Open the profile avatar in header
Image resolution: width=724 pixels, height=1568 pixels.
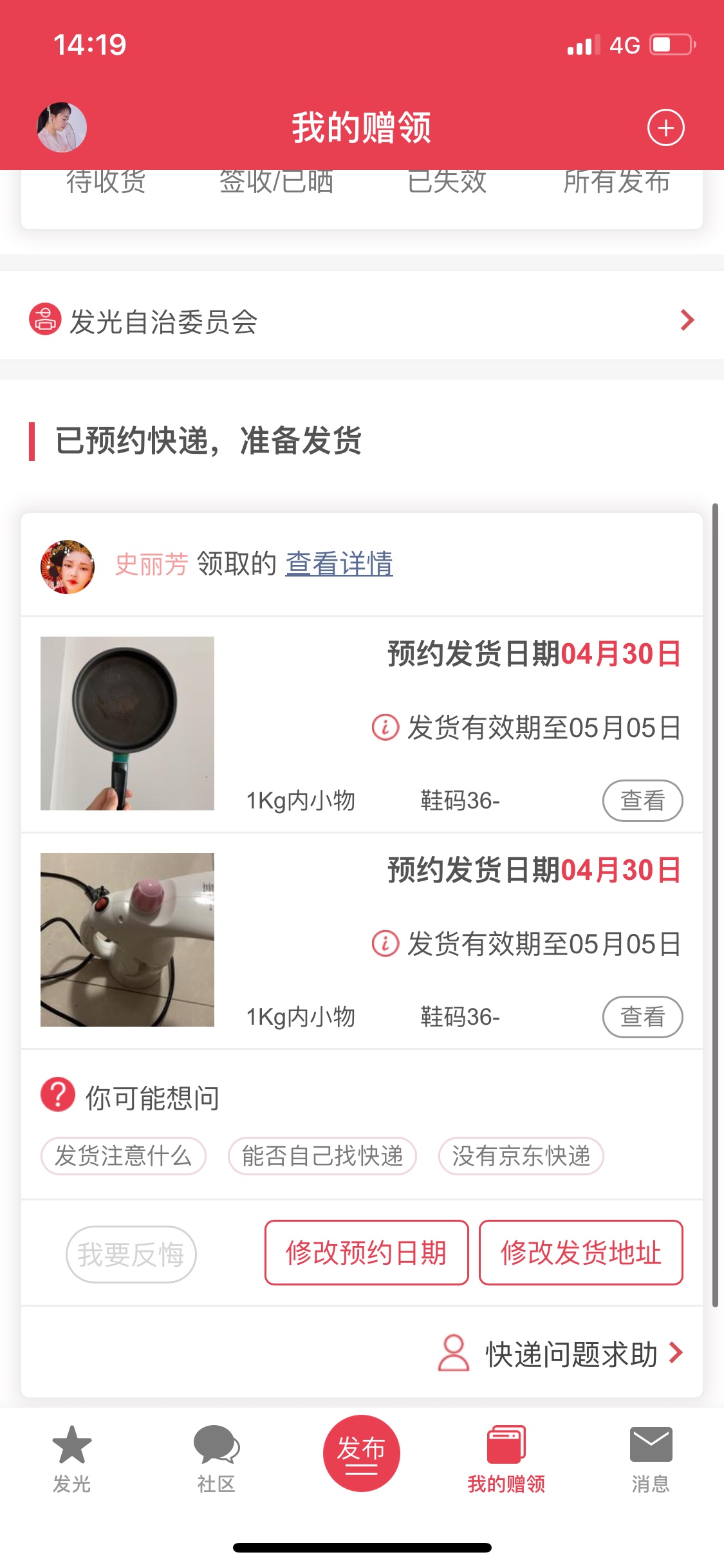[62, 127]
